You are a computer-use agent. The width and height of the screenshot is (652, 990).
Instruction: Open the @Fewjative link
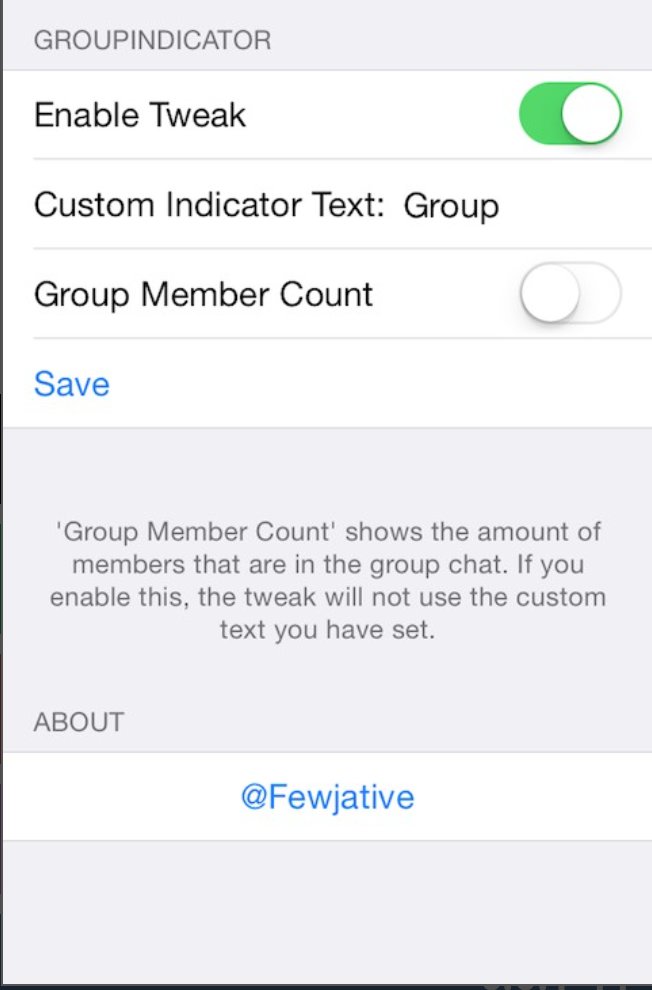click(x=327, y=797)
